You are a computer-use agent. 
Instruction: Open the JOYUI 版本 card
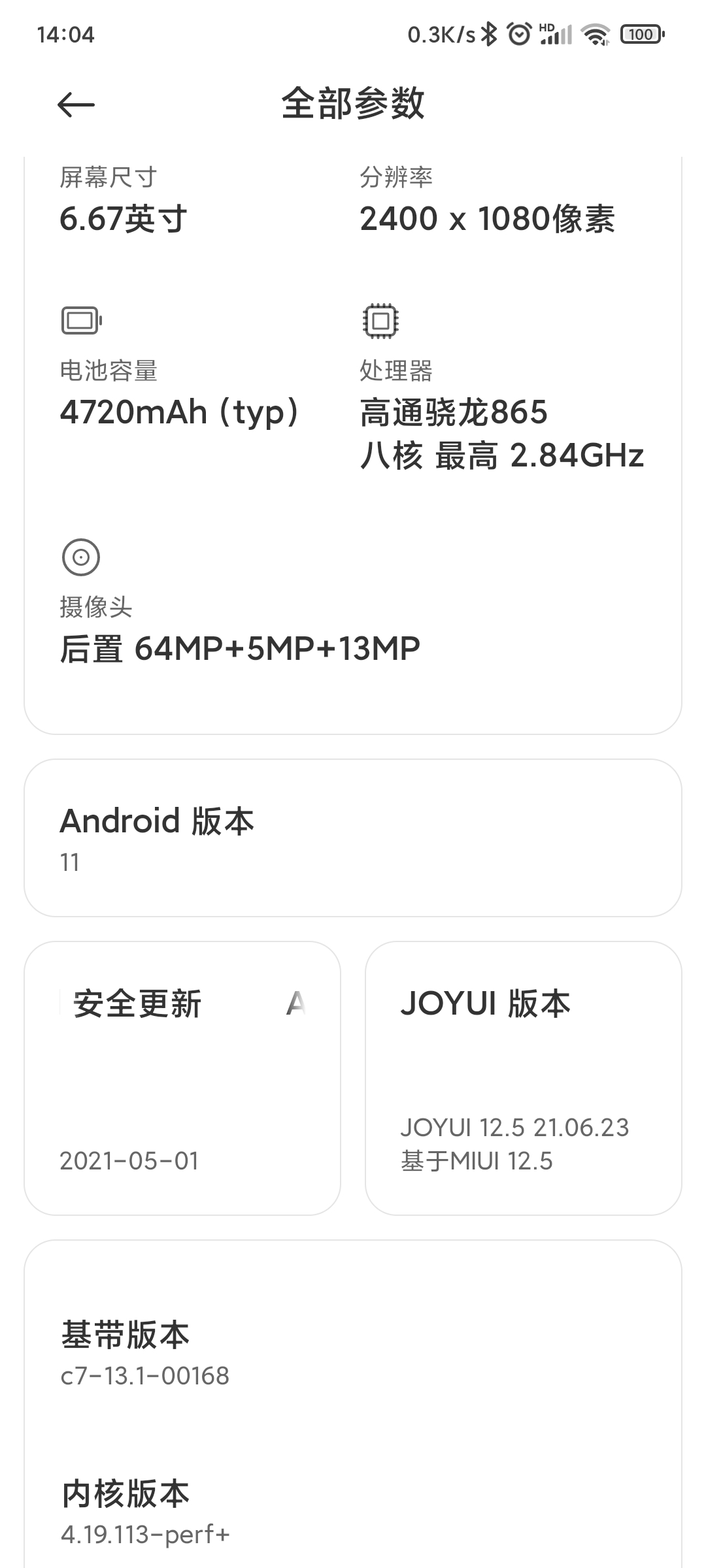click(x=524, y=1078)
